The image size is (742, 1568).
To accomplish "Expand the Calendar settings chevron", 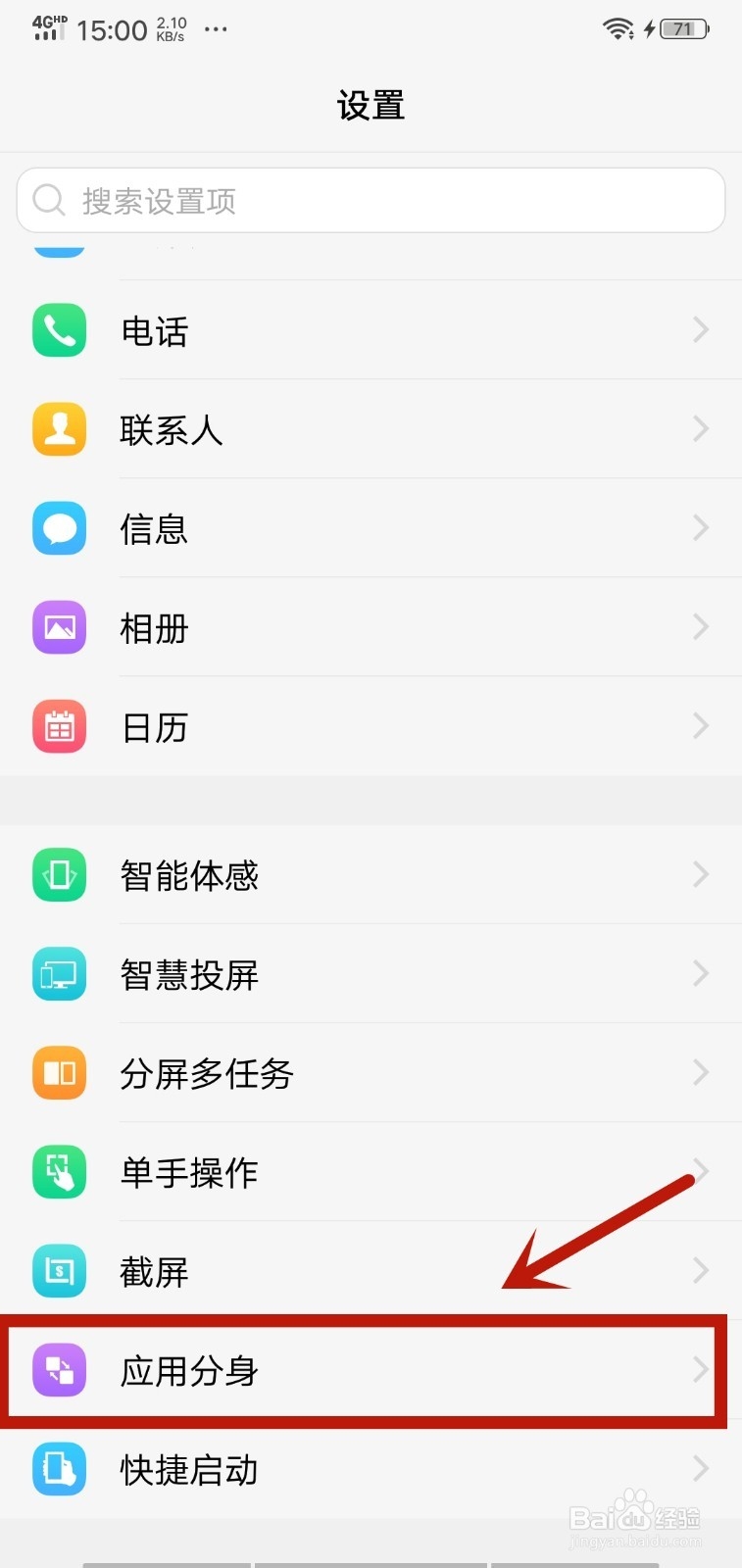I will pyautogui.click(x=699, y=726).
